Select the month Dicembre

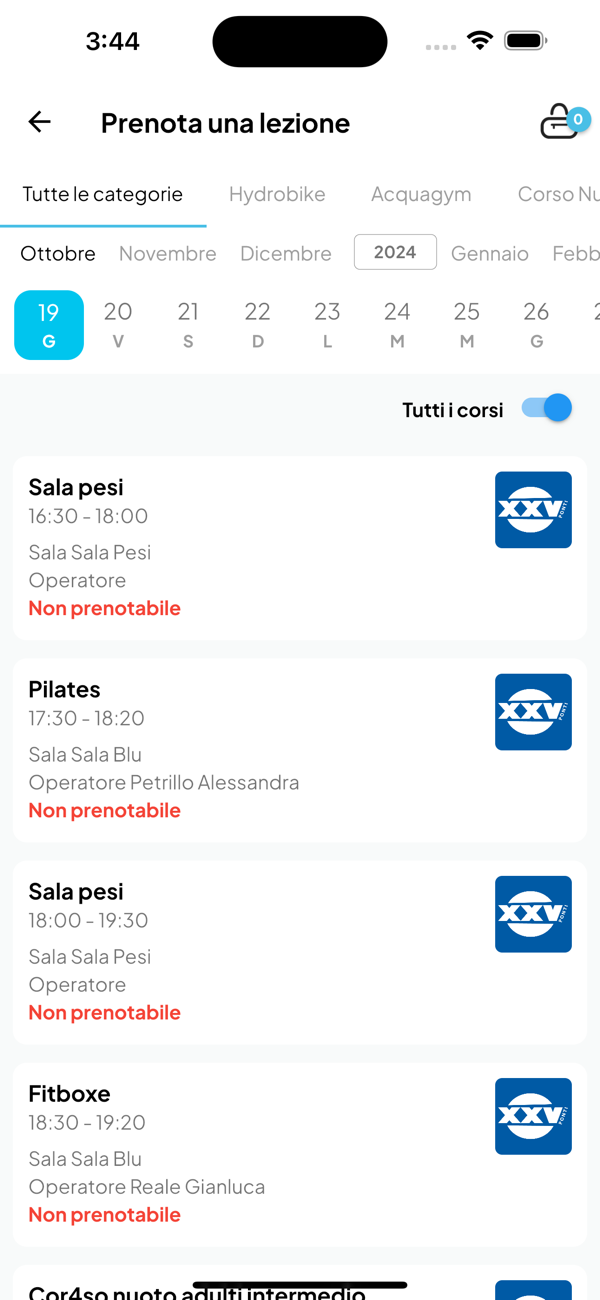pyautogui.click(x=286, y=253)
